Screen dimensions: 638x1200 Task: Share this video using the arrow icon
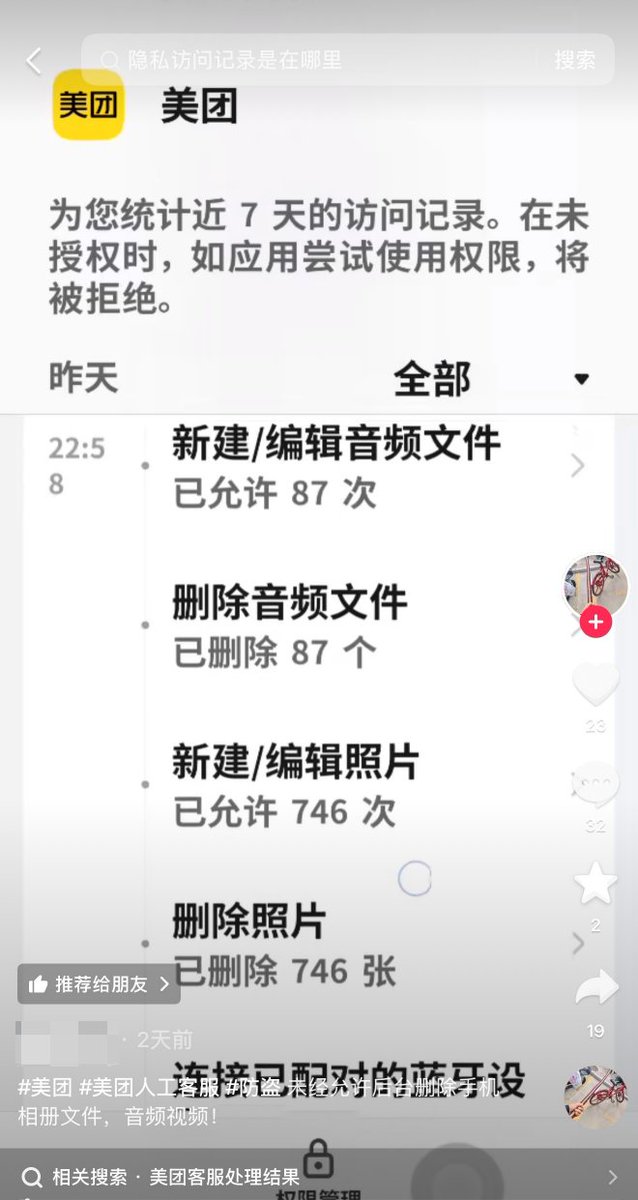point(596,988)
